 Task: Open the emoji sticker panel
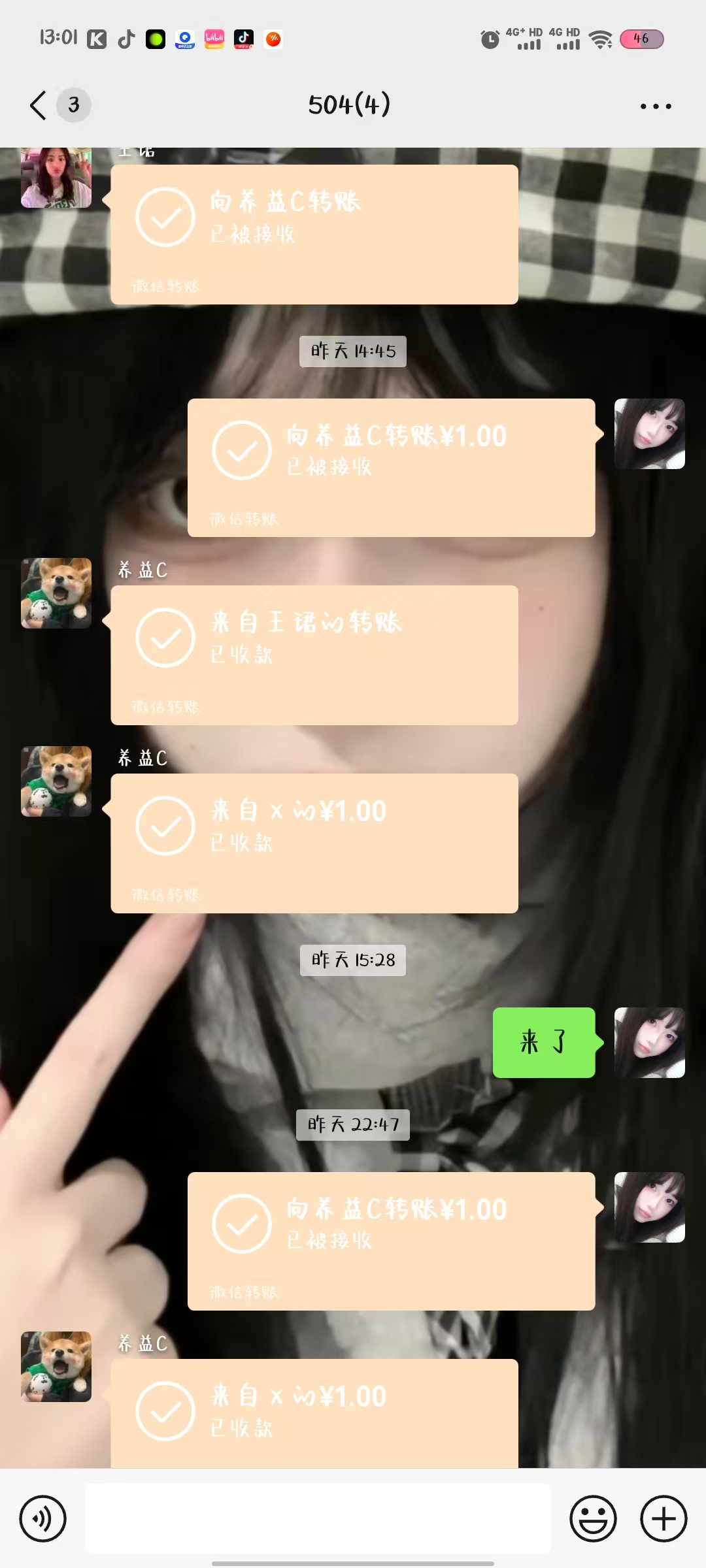tap(593, 1518)
